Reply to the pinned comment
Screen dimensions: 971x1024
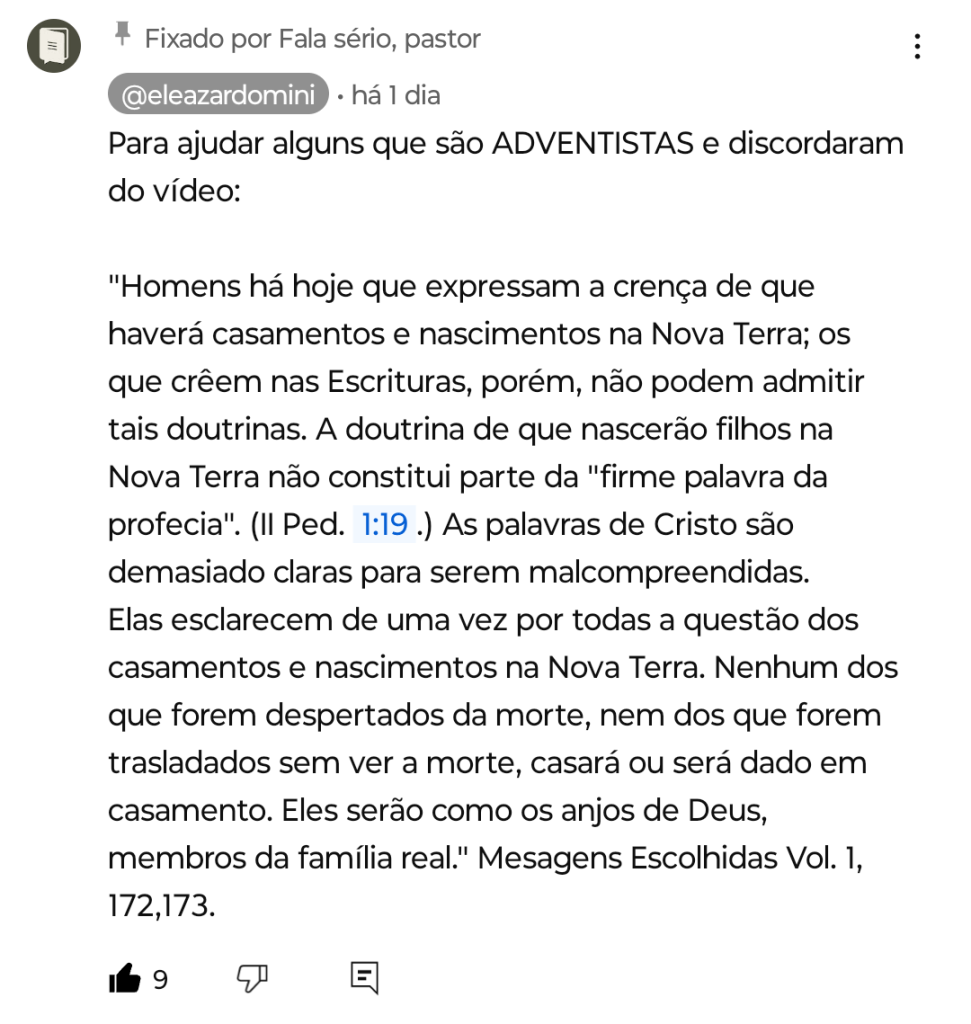364,979
